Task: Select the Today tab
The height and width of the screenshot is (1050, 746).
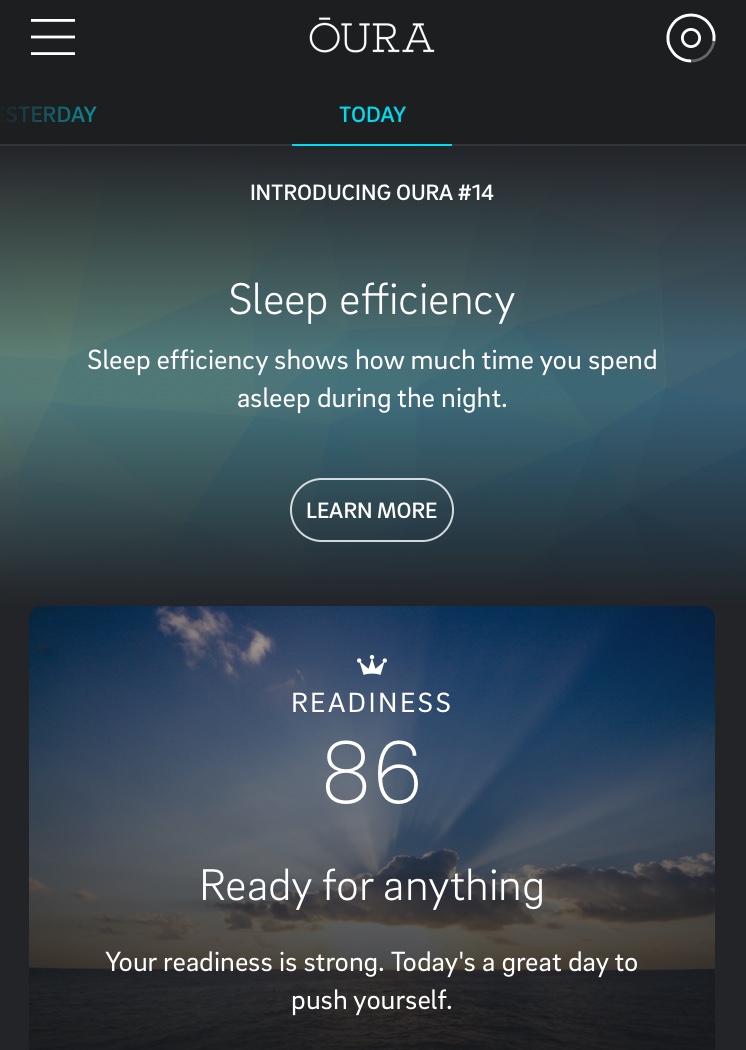Action: [372, 114]
